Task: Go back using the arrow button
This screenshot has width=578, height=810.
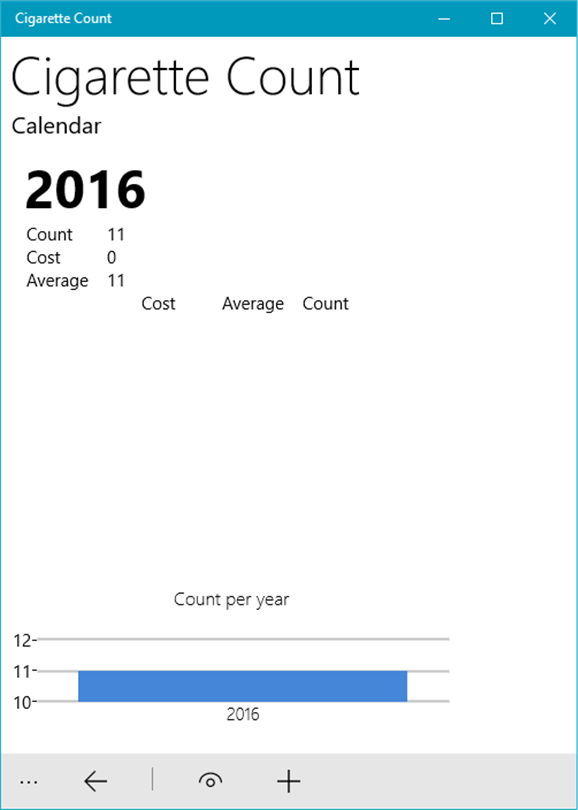Action: point(96,781)
